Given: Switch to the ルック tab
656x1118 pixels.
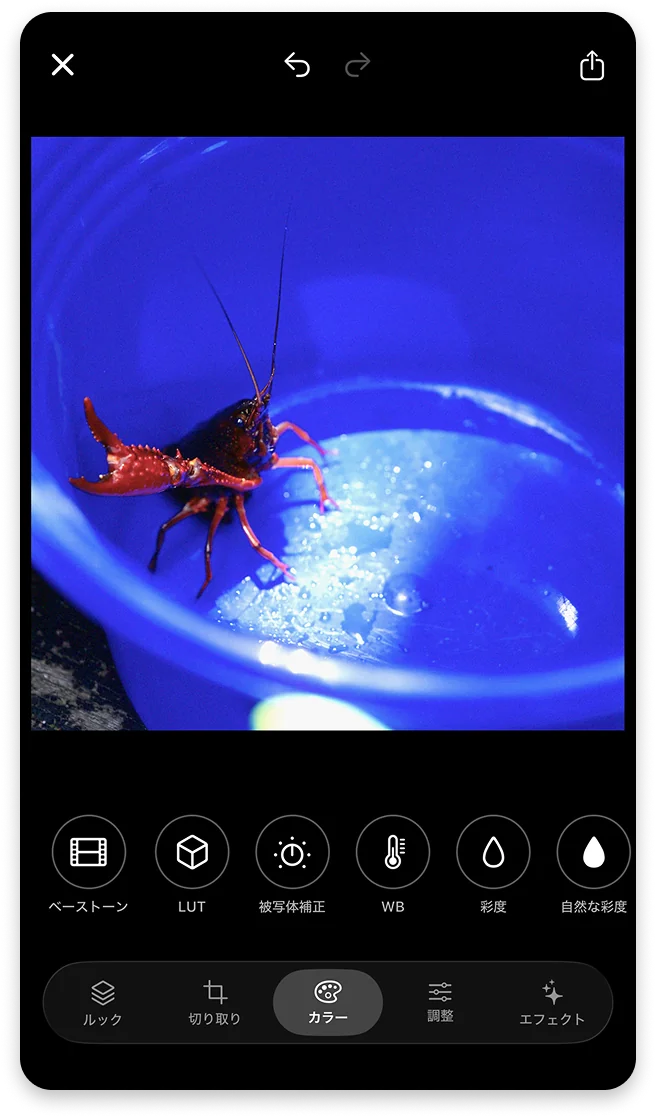Looking at the screenshot, I should (102, 1002).
